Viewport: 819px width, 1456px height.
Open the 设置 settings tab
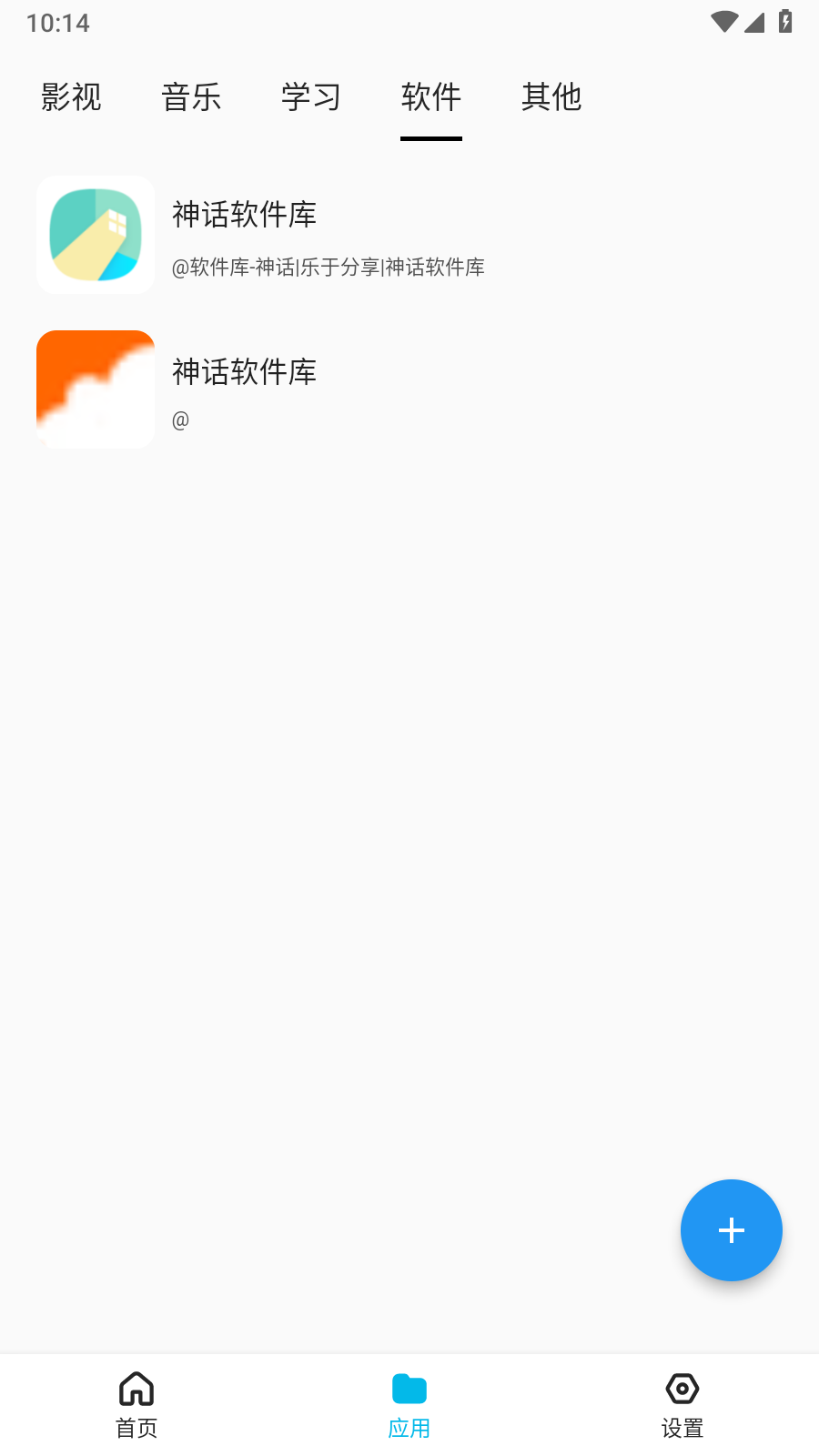tap(682, 1404)
